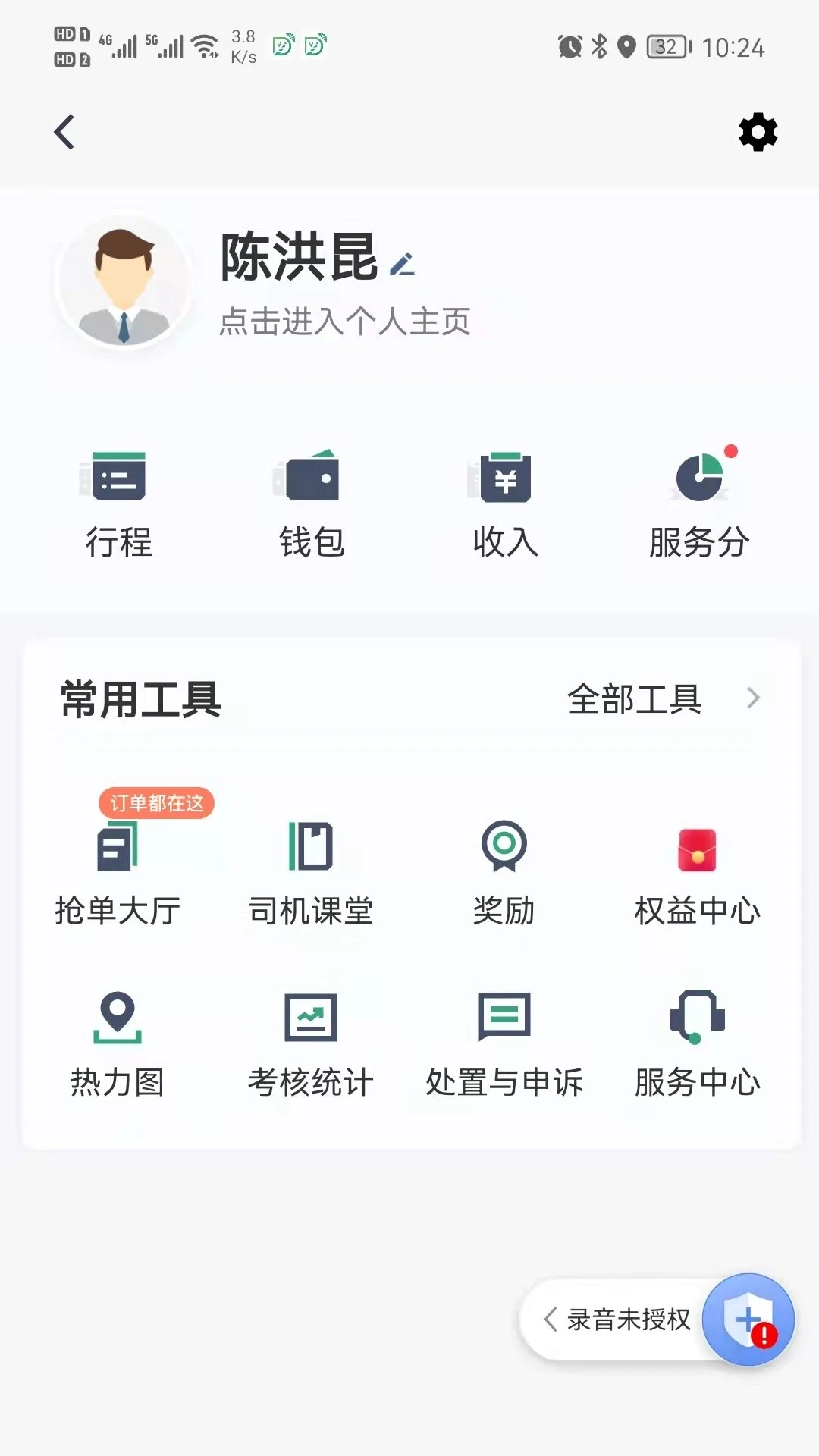Open the 钱包 wallet icon
This screenshot has width=819, height=1456.
click(312, 500)
